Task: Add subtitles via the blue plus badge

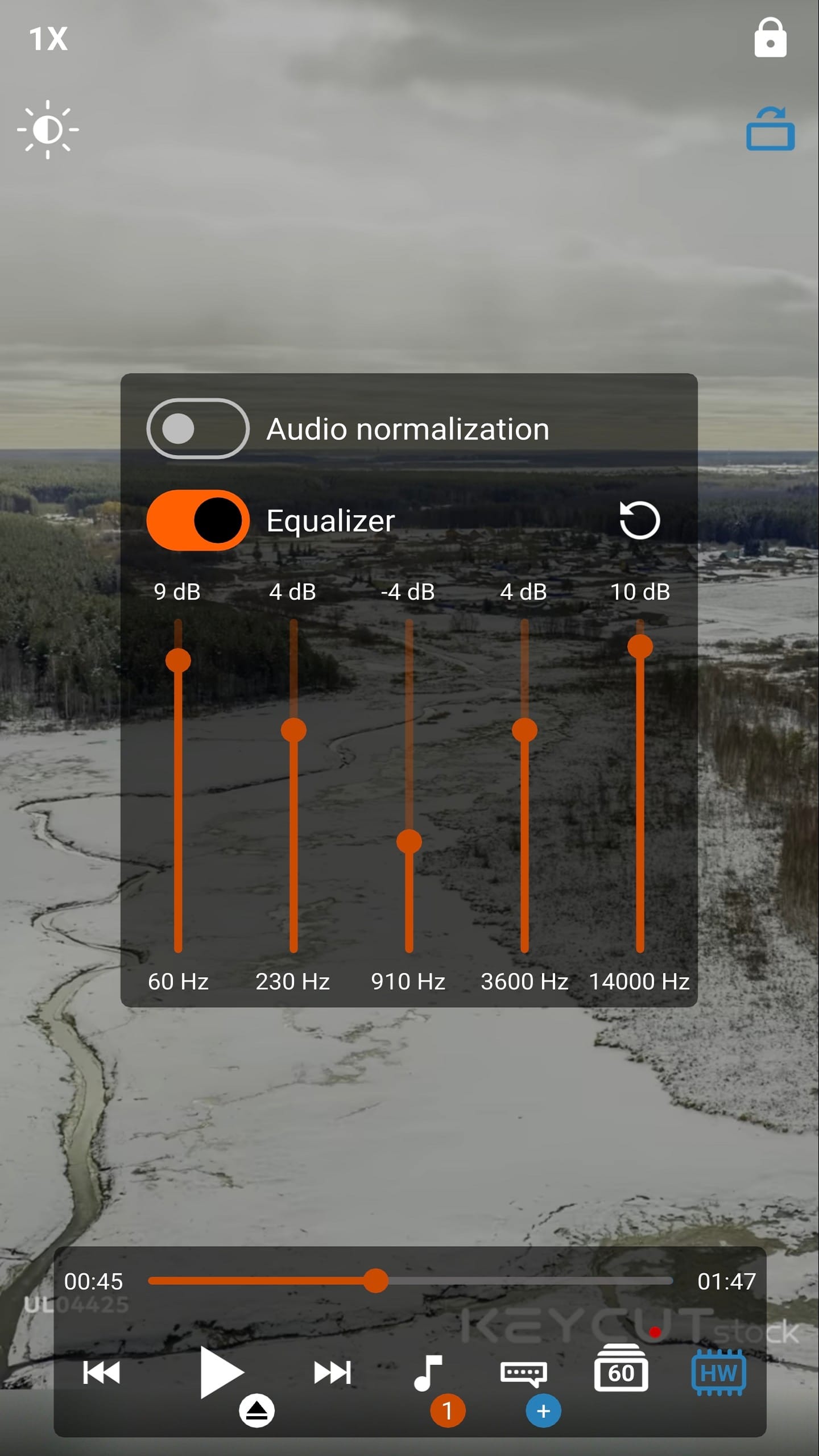Action: [x=543, y=1409]
